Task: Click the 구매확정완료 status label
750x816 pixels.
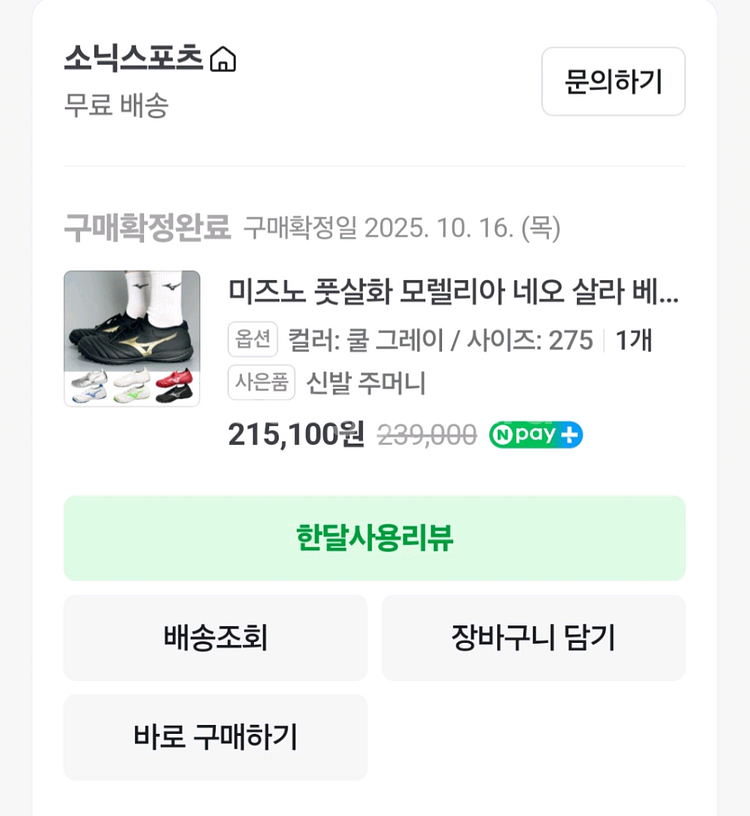Action: pos(147,226)
